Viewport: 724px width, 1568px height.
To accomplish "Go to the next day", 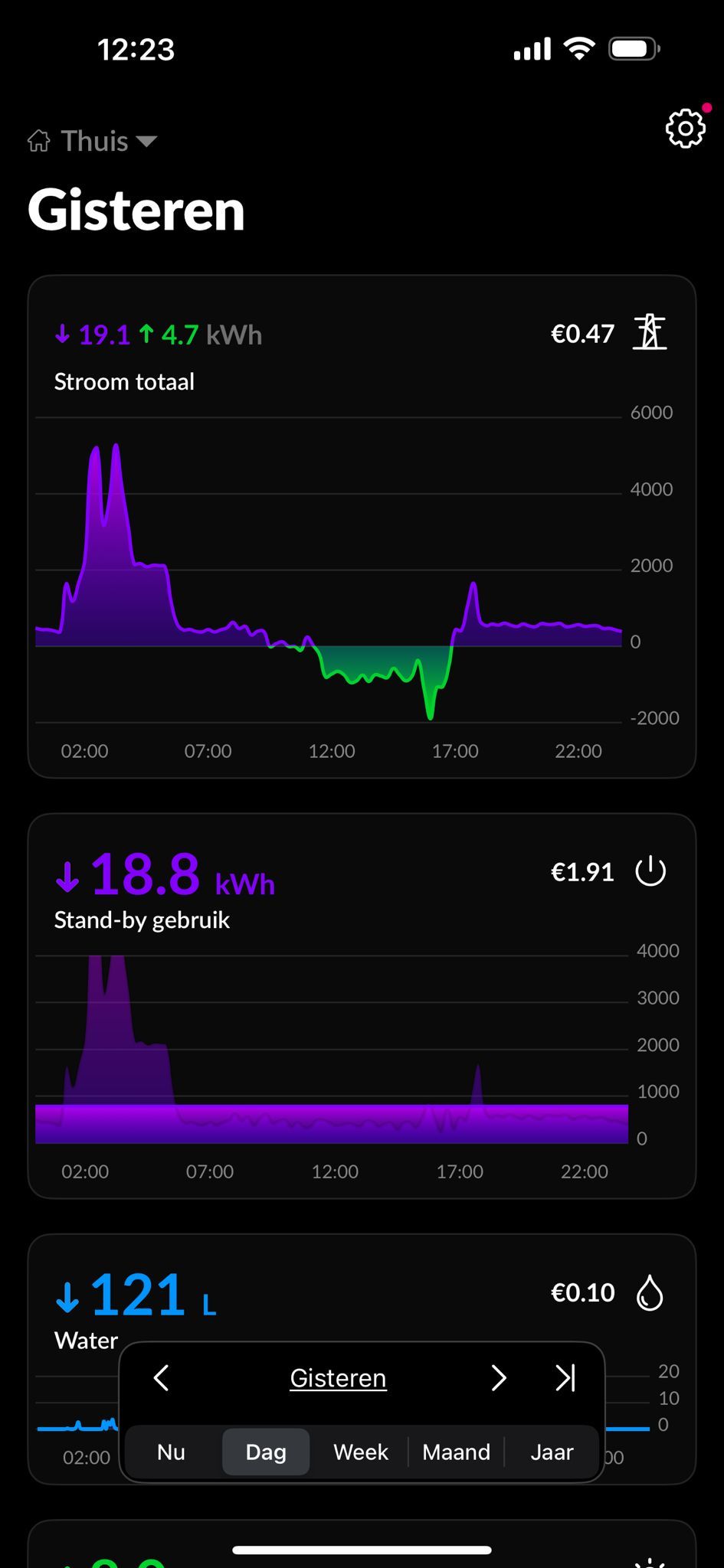I will 499,1378.
